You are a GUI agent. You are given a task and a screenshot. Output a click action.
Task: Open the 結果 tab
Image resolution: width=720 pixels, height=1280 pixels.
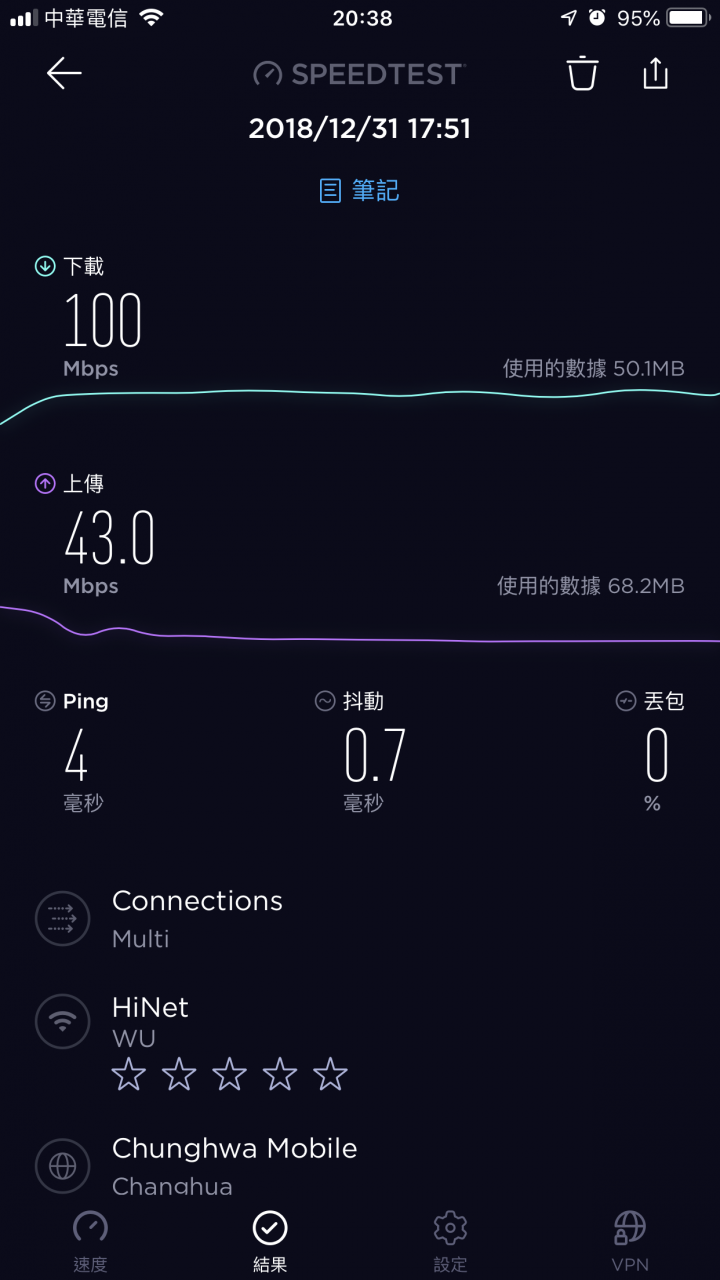(x=270, y=1242)
